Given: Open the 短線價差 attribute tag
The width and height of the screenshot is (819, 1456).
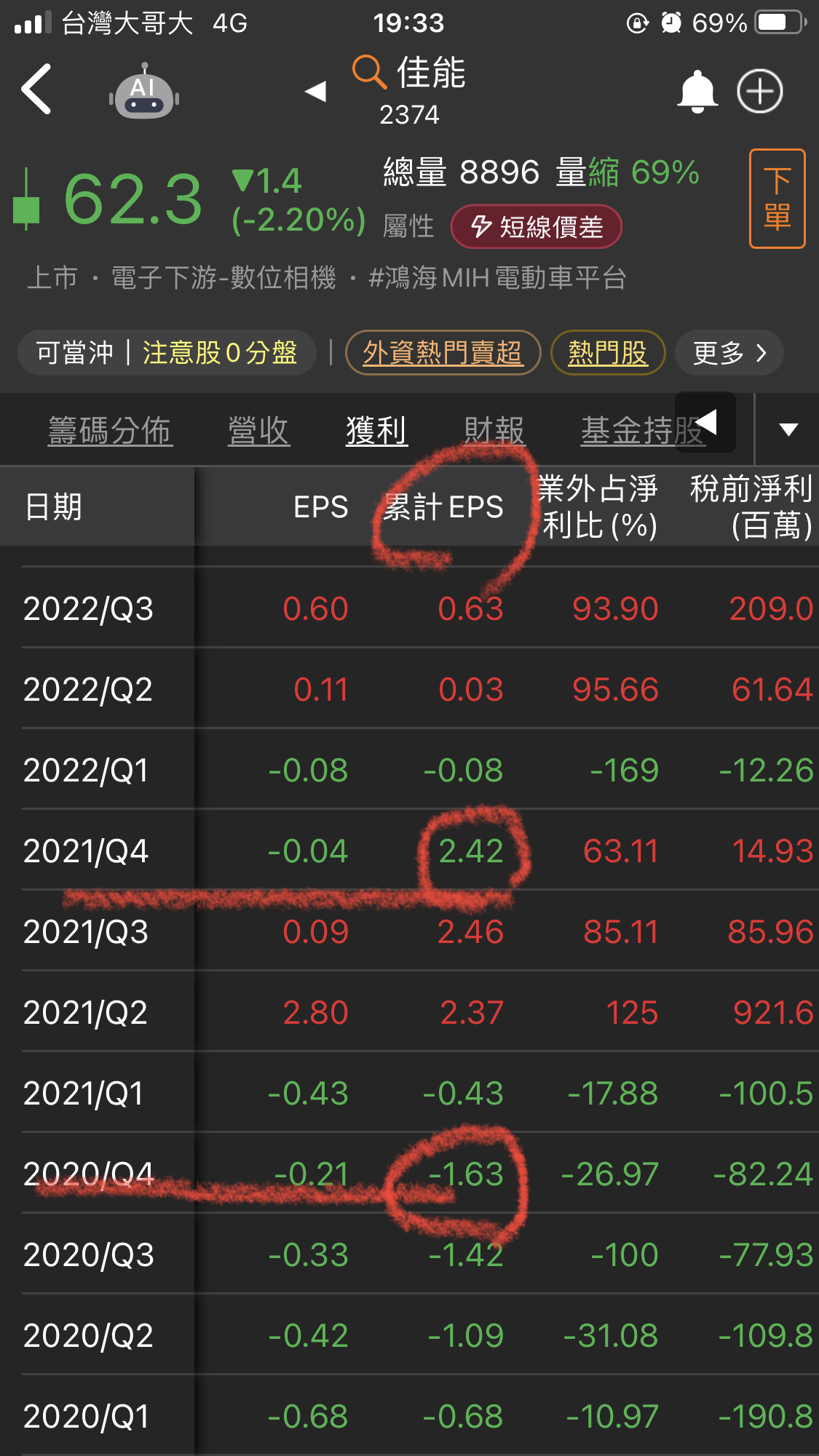Looking at the screenshot, I should pos(537,227).
